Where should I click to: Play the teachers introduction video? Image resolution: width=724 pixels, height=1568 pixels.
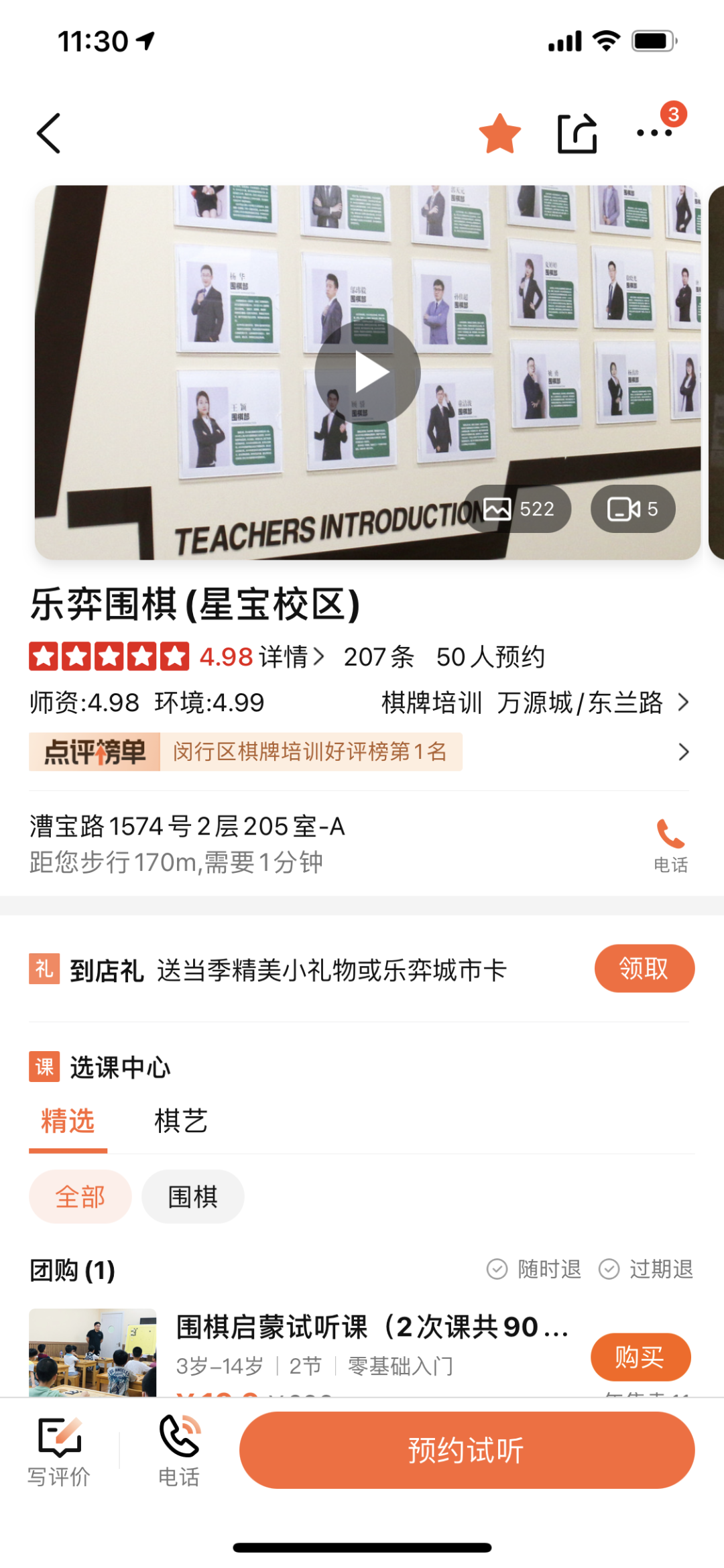point(367,373)
